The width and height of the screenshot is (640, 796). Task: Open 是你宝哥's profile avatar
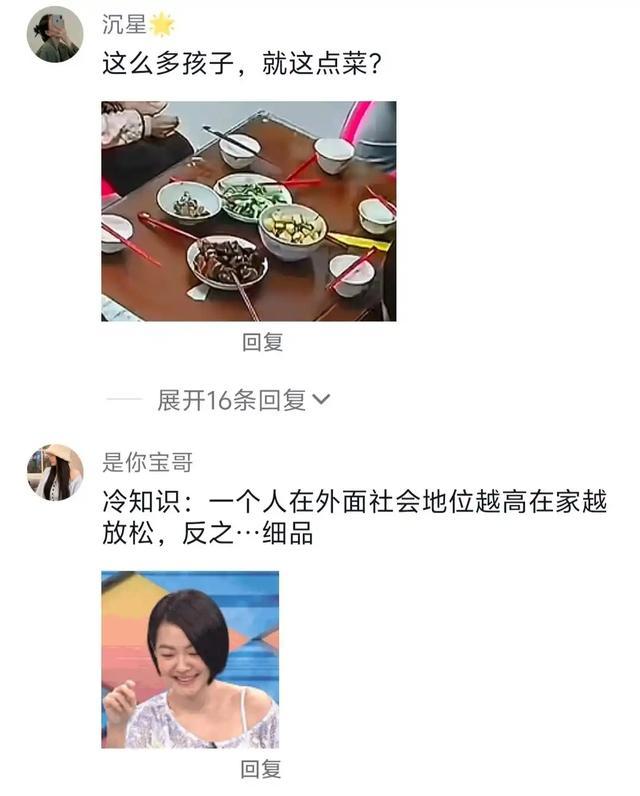pyautogui.click(x=55, y=472)
